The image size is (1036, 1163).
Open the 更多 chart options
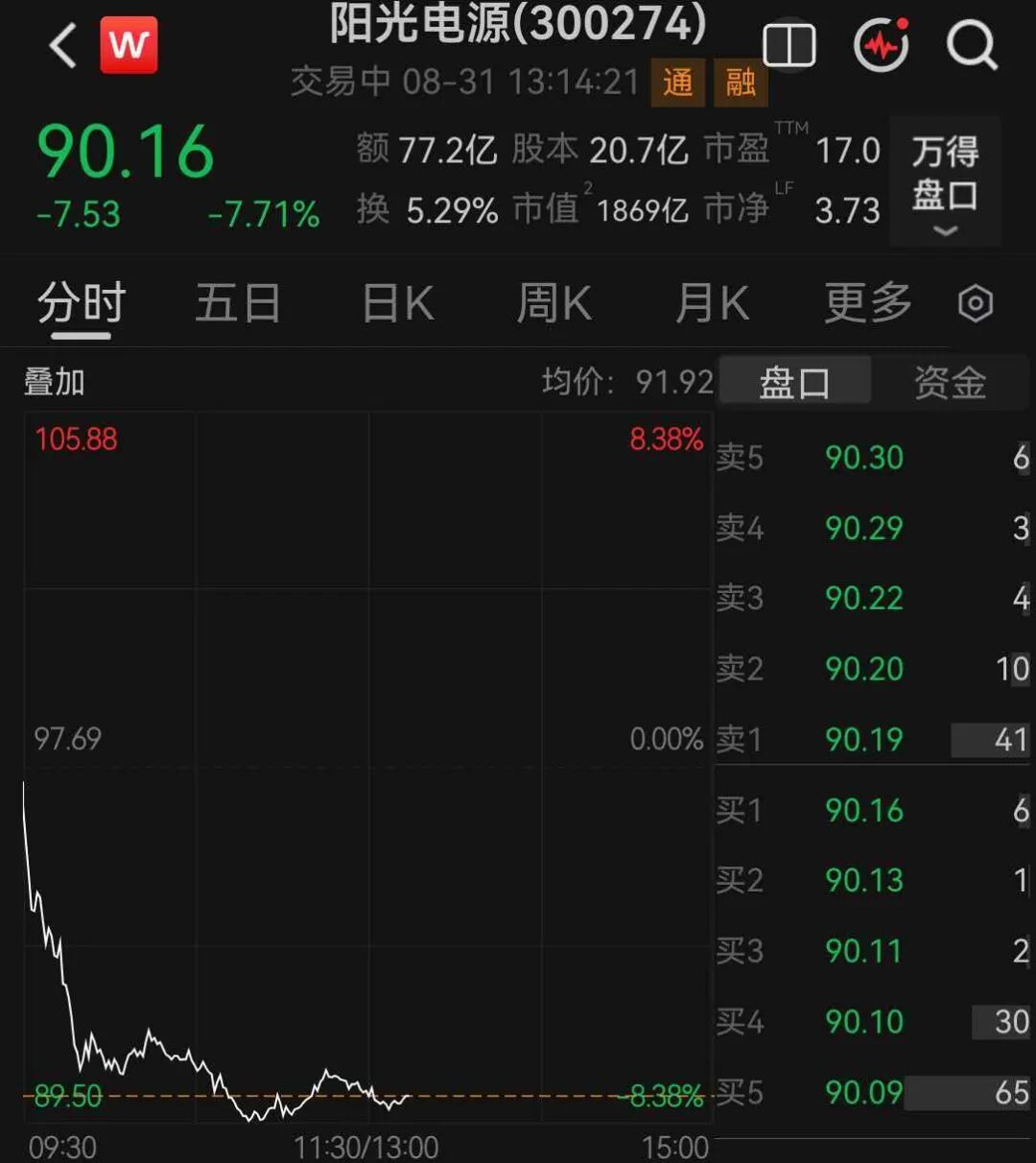click(x=868, y=303)
